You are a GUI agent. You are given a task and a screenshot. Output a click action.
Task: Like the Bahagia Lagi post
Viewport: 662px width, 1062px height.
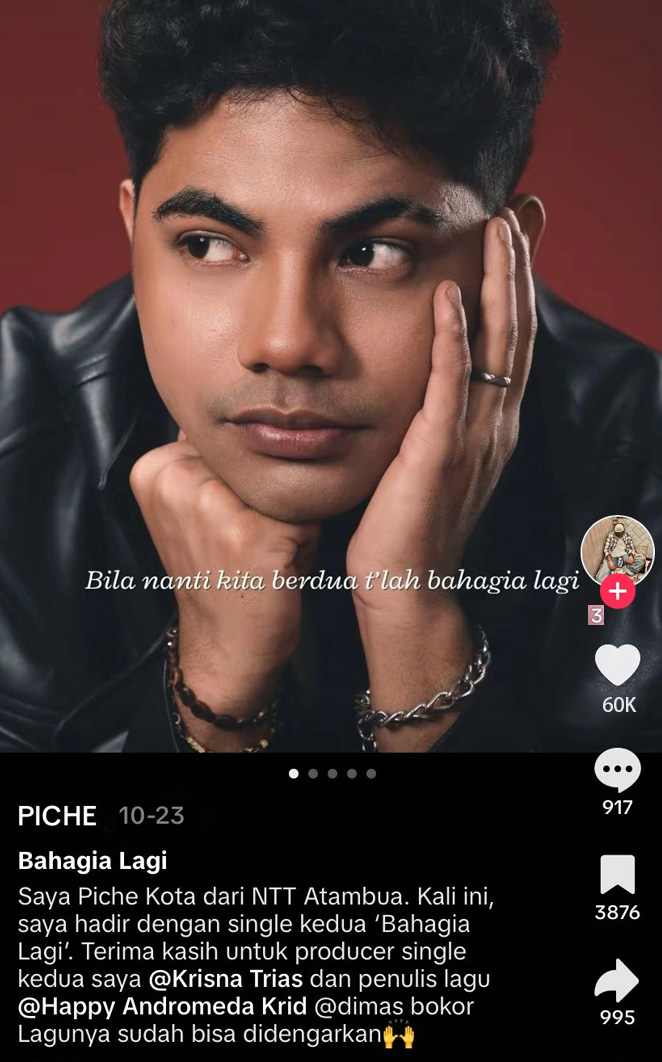(617, 665)
